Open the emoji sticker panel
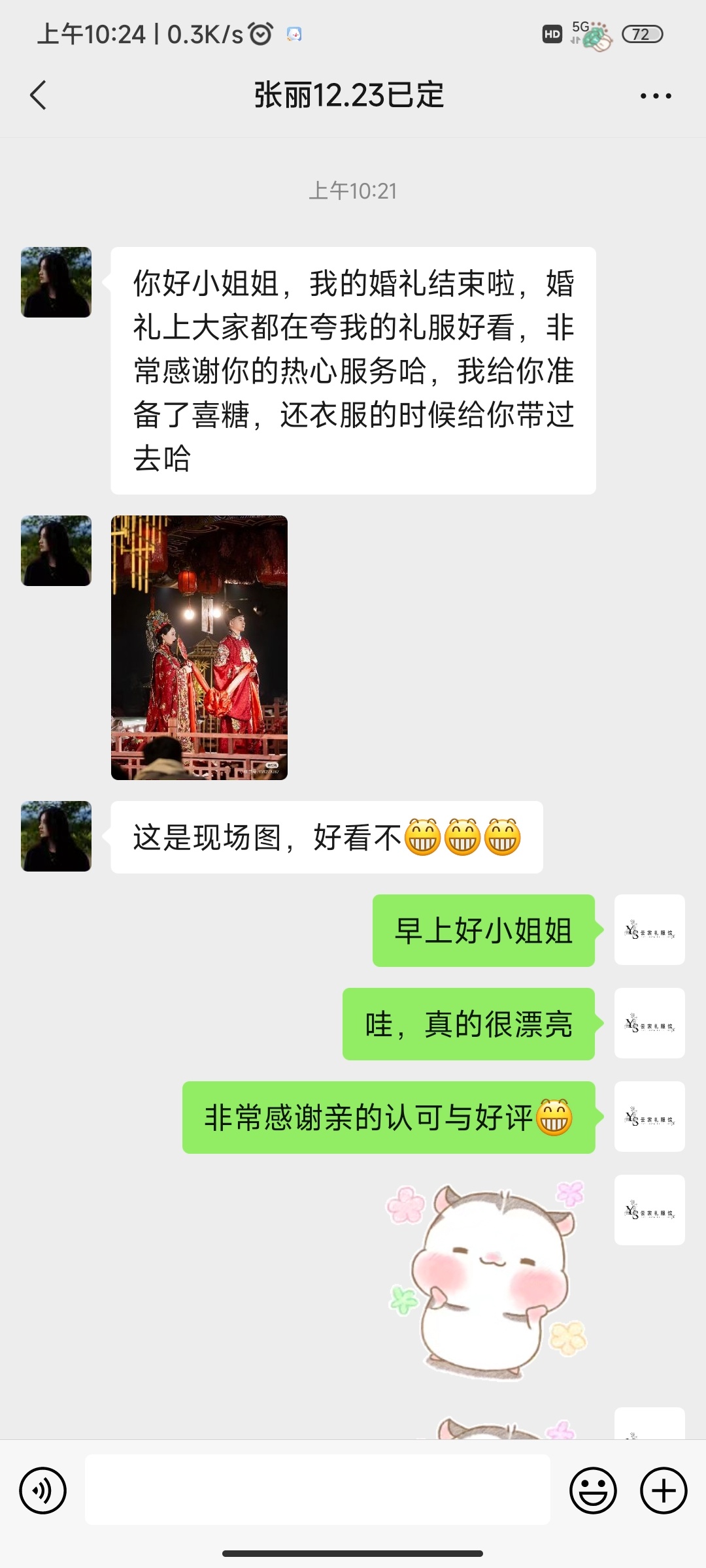Screen dimensions: 706x1568 [x=593, y=1491]
